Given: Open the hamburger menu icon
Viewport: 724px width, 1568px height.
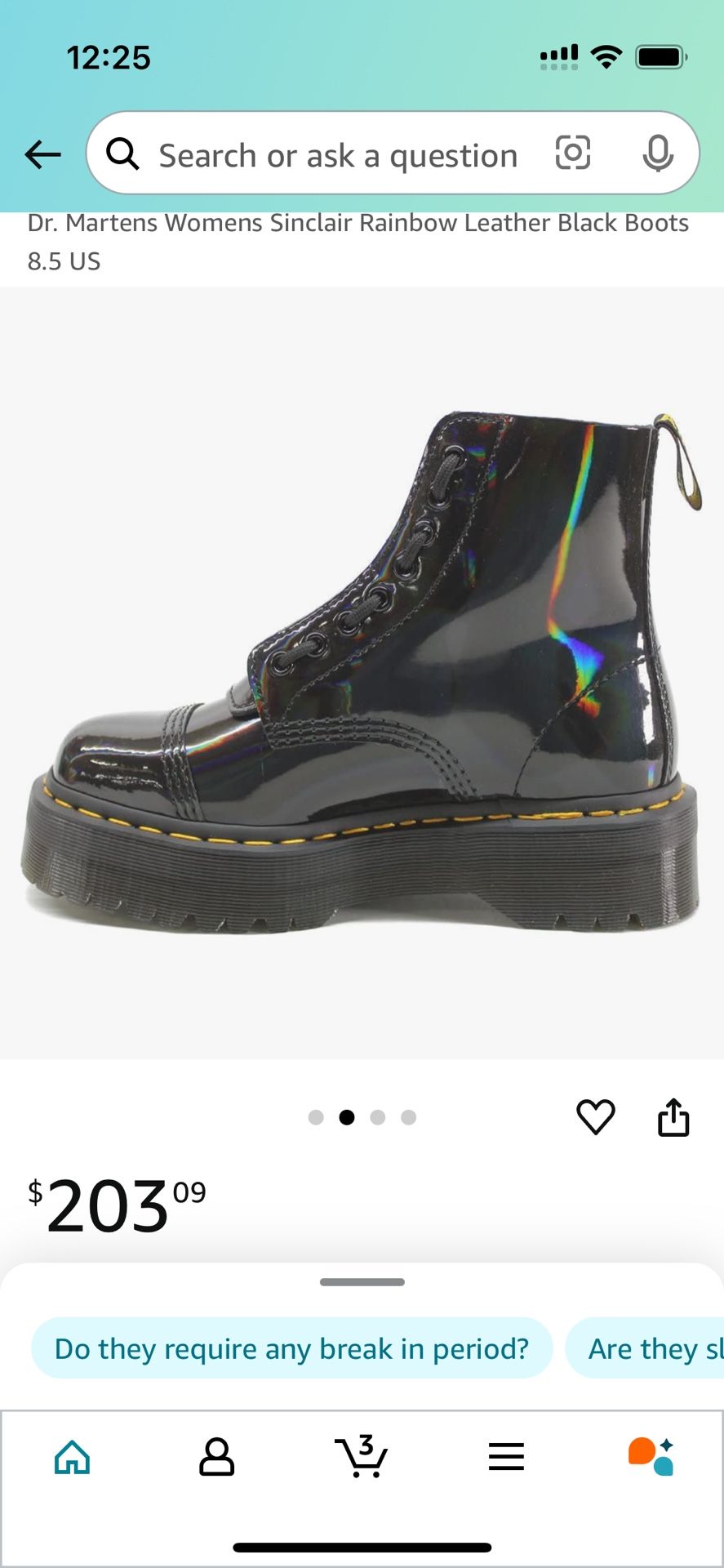Looking at the screenshot, I should (x=506, y=1456).
